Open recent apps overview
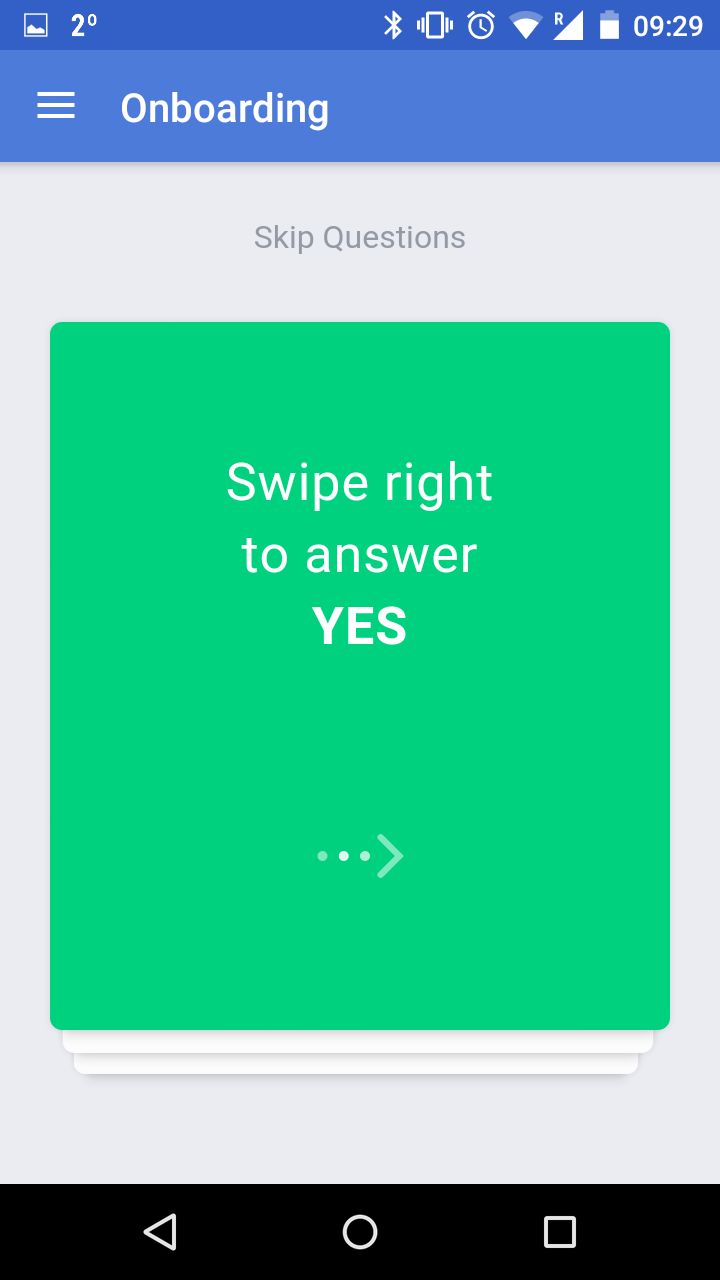 pyautogui.click(x=560, y=1232)
